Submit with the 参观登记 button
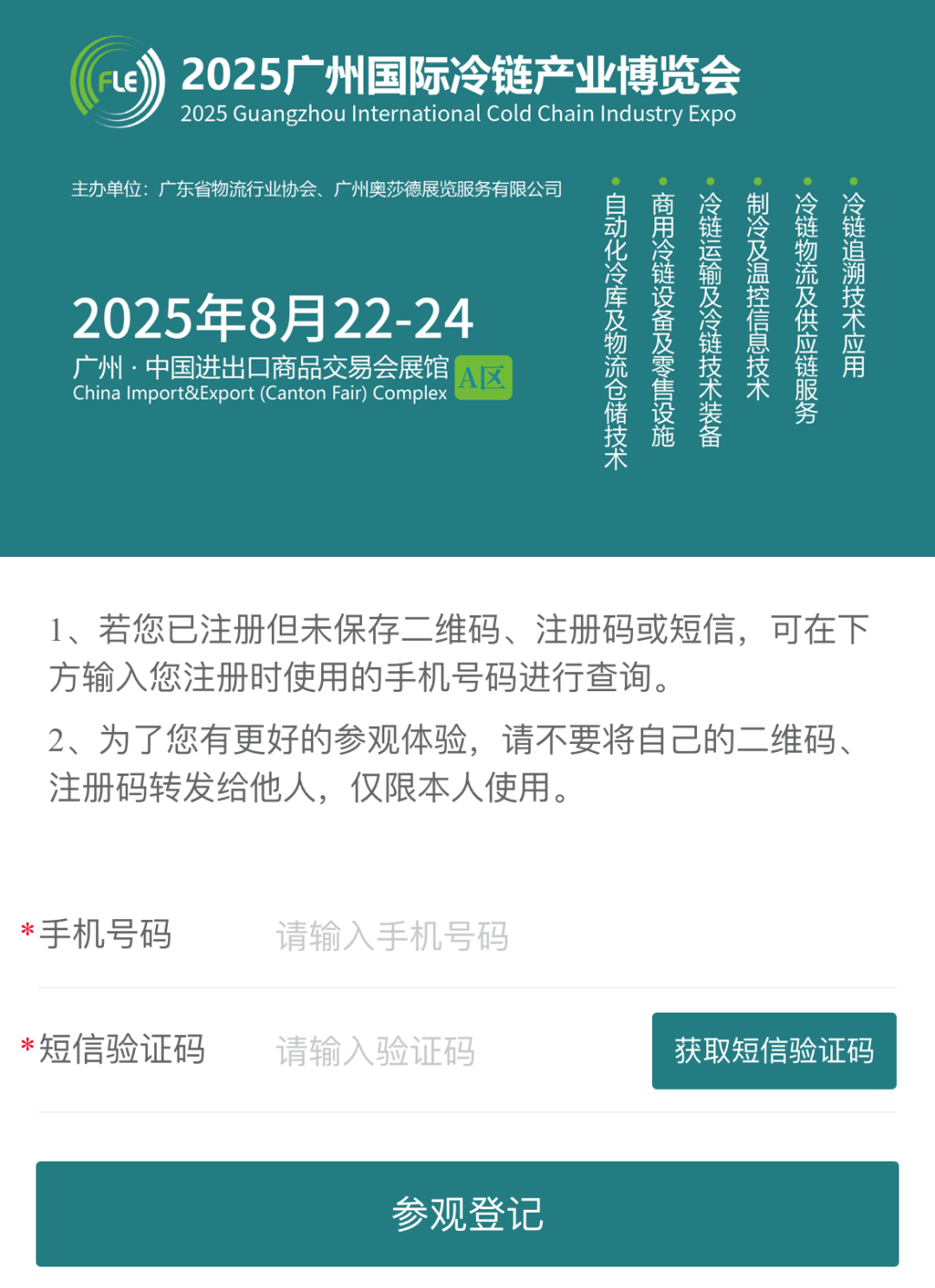 pos(467,1214)
